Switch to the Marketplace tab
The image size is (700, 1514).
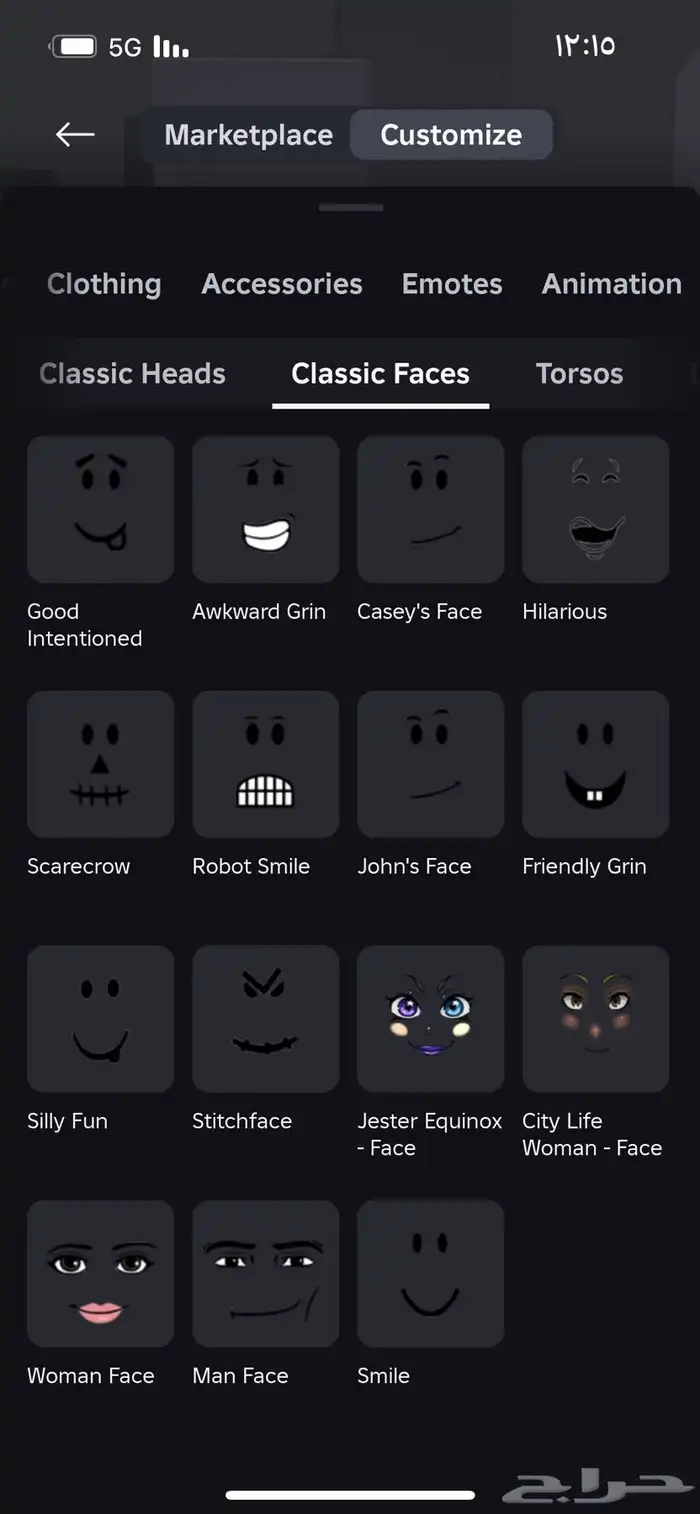click(x=248, y=135)
